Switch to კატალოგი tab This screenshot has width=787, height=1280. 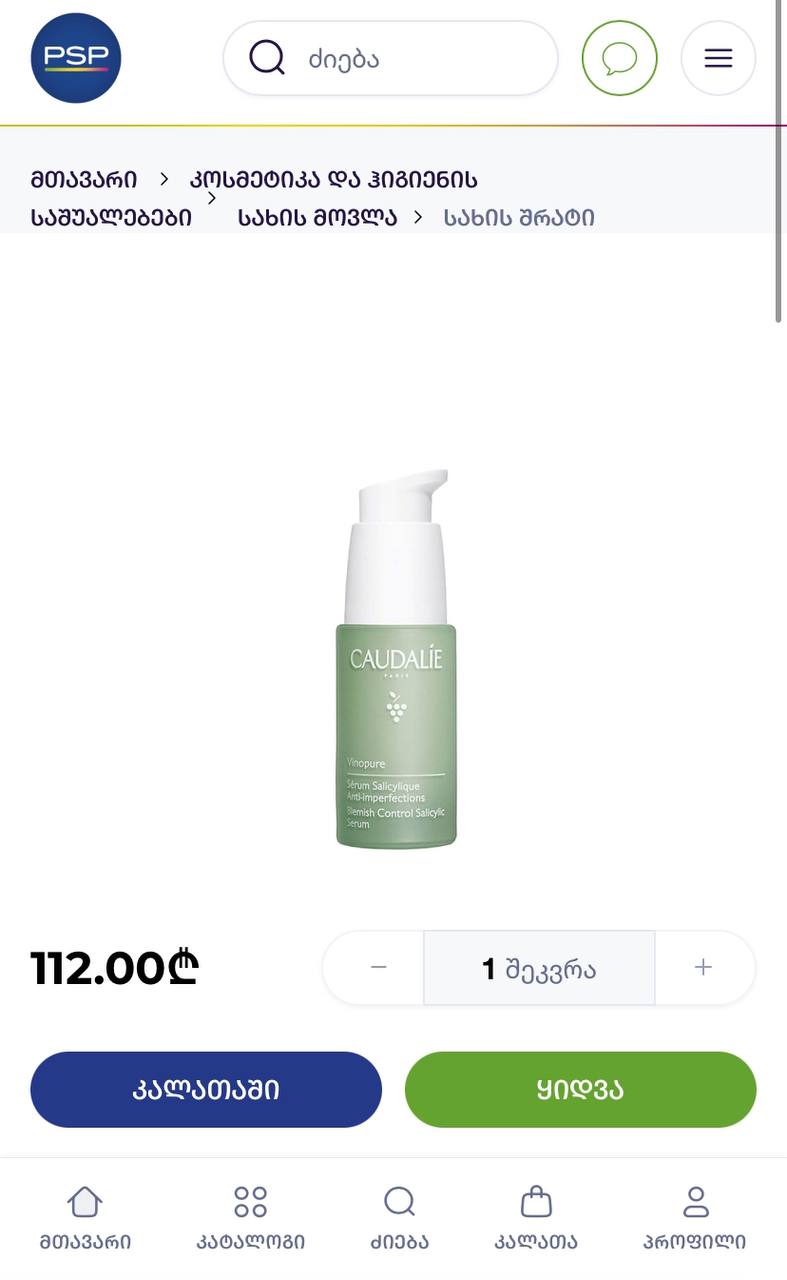250,1218
